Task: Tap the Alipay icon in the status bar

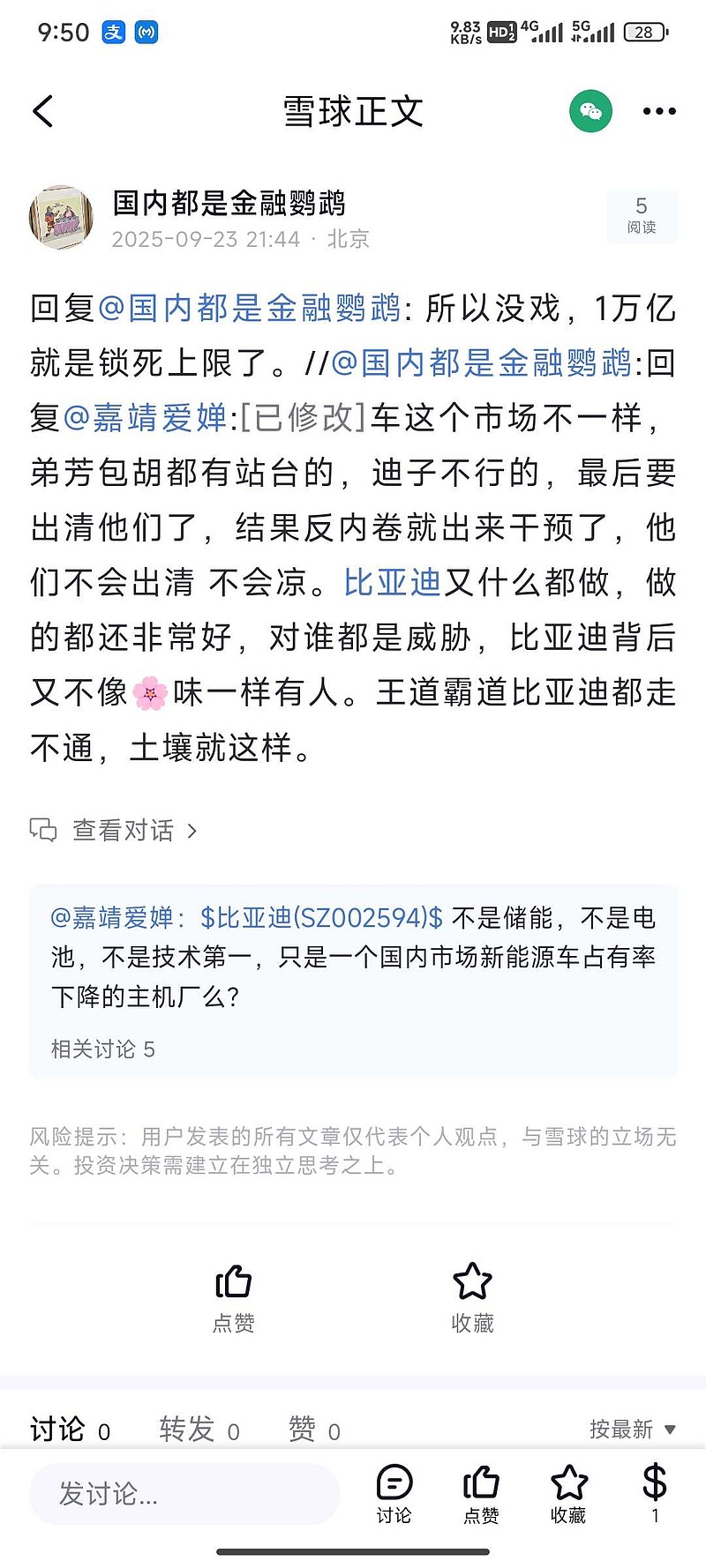Action: (x=109, y=32)
